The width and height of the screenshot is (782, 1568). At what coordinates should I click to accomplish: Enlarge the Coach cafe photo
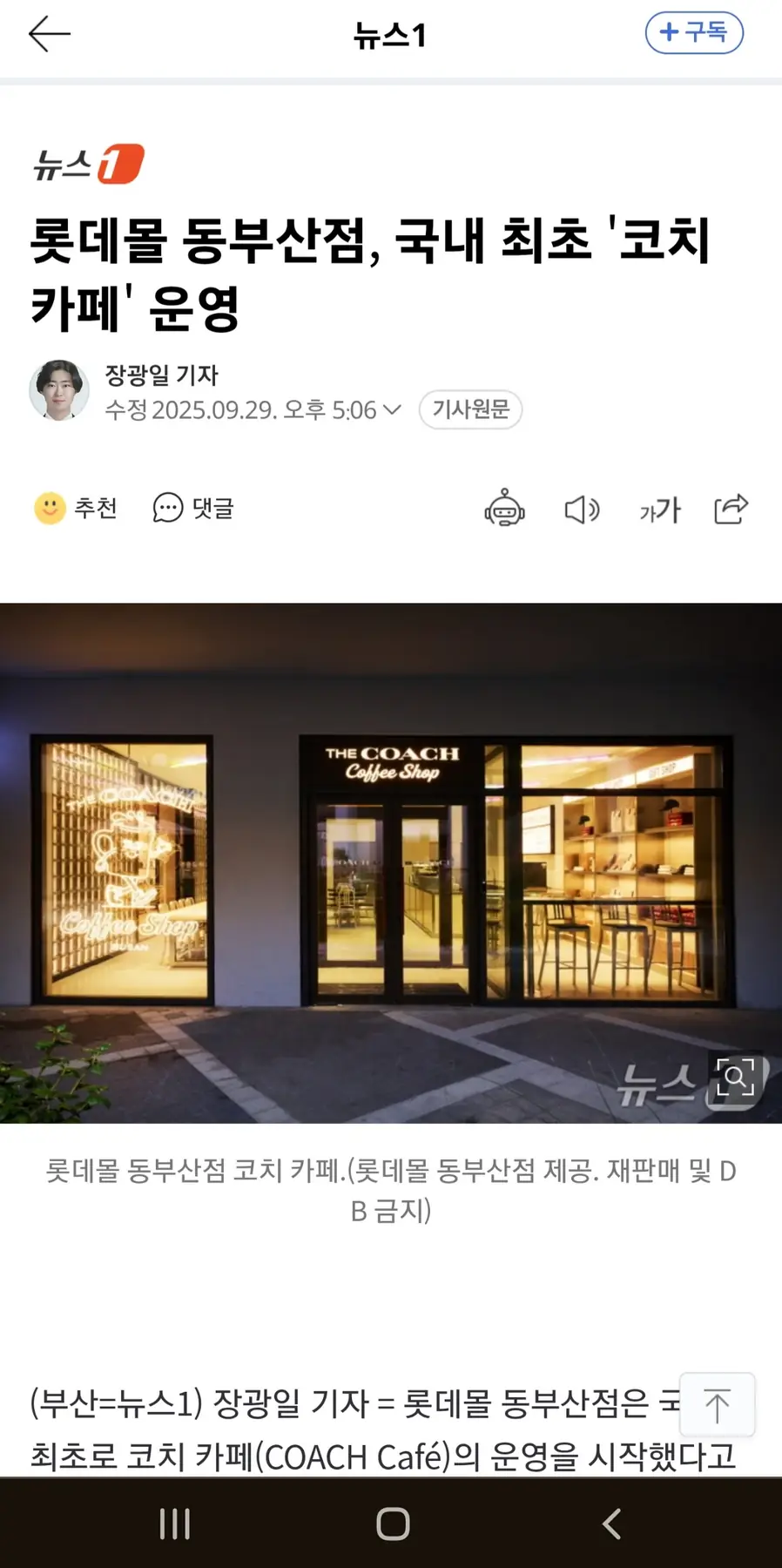[735, 1078]
